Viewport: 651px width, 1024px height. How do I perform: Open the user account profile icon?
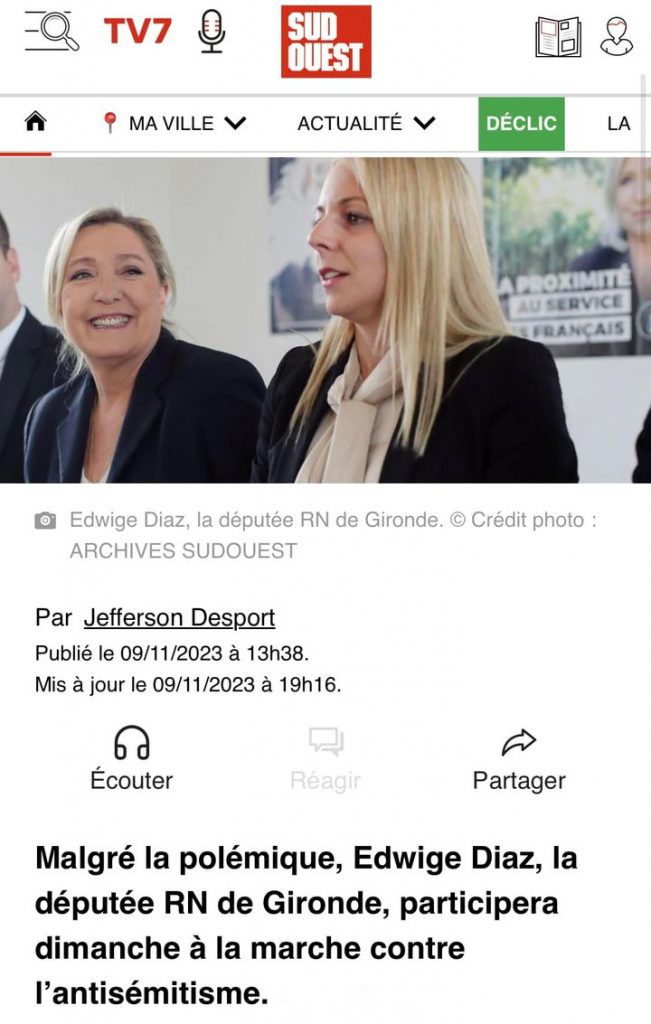click(x=616, y=37)
